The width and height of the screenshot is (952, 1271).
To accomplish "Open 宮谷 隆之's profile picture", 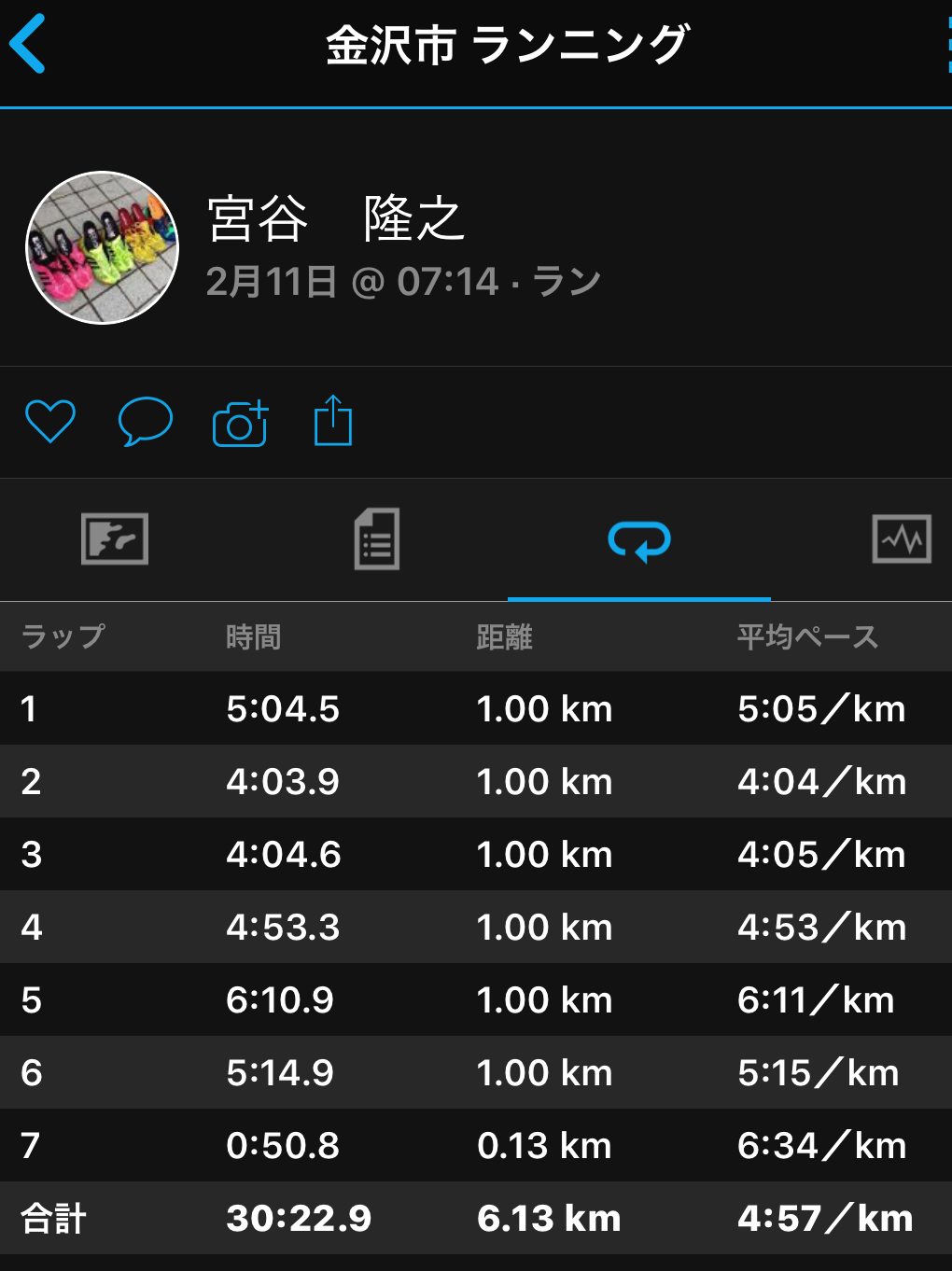I will 102,248.
